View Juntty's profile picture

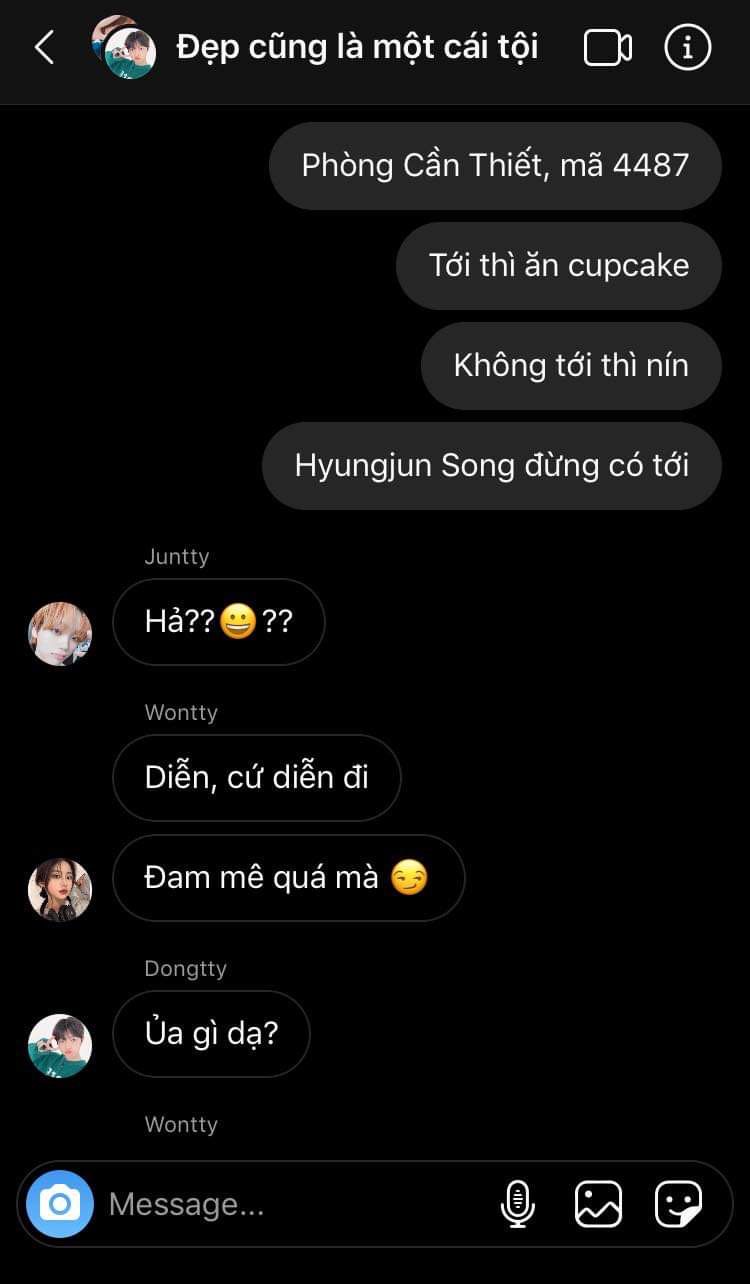(x=60, y=634)
